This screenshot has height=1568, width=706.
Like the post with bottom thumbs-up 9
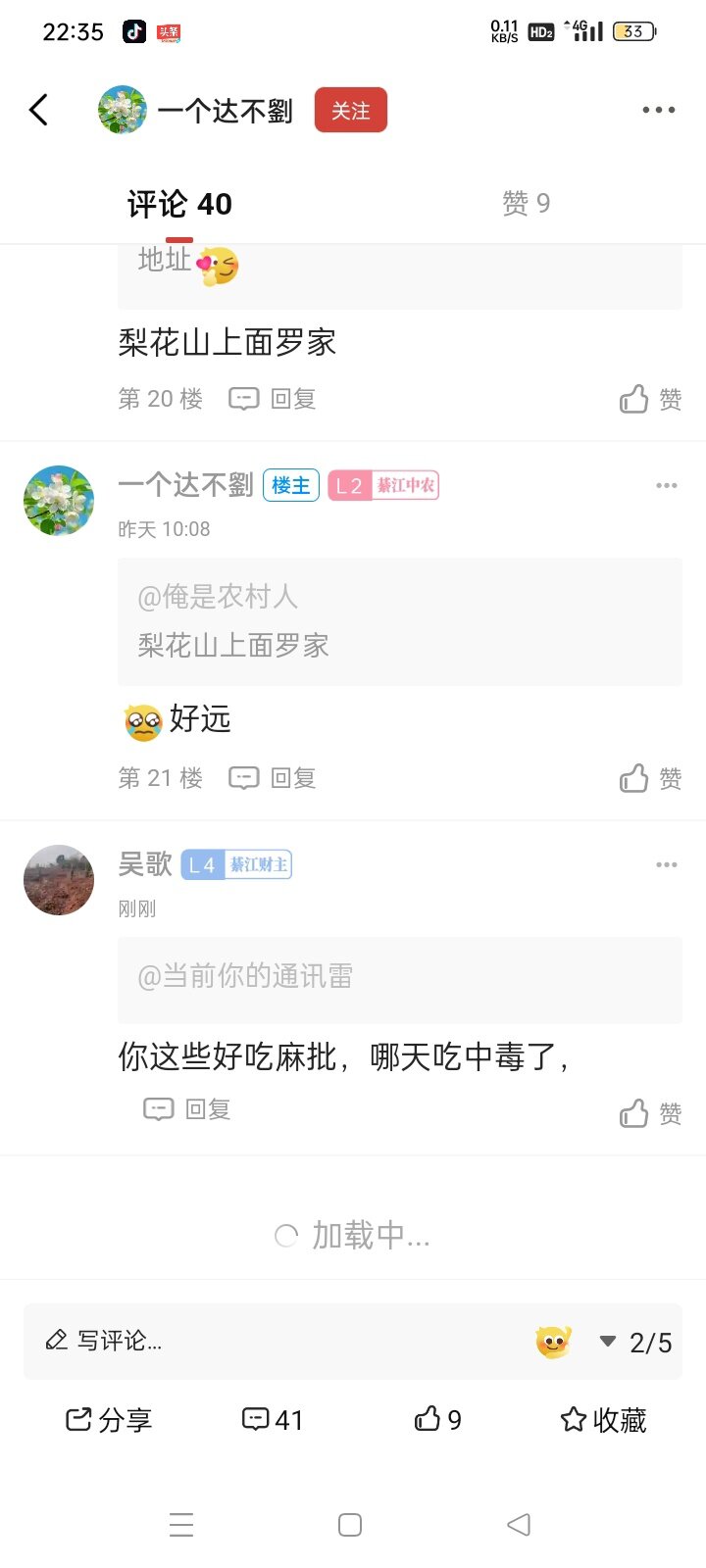tap(437, 1419)
